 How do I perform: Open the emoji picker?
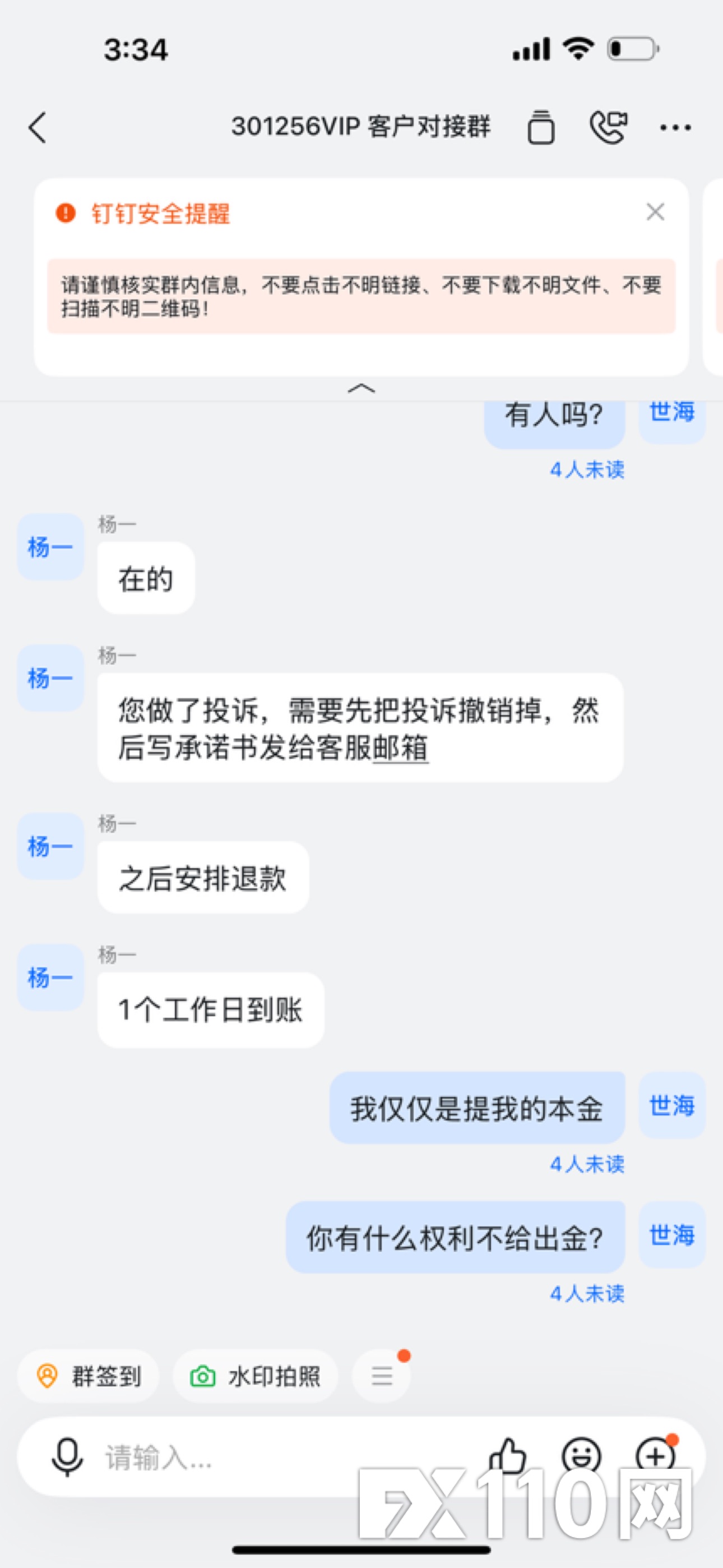click(x=582, y=1456)
